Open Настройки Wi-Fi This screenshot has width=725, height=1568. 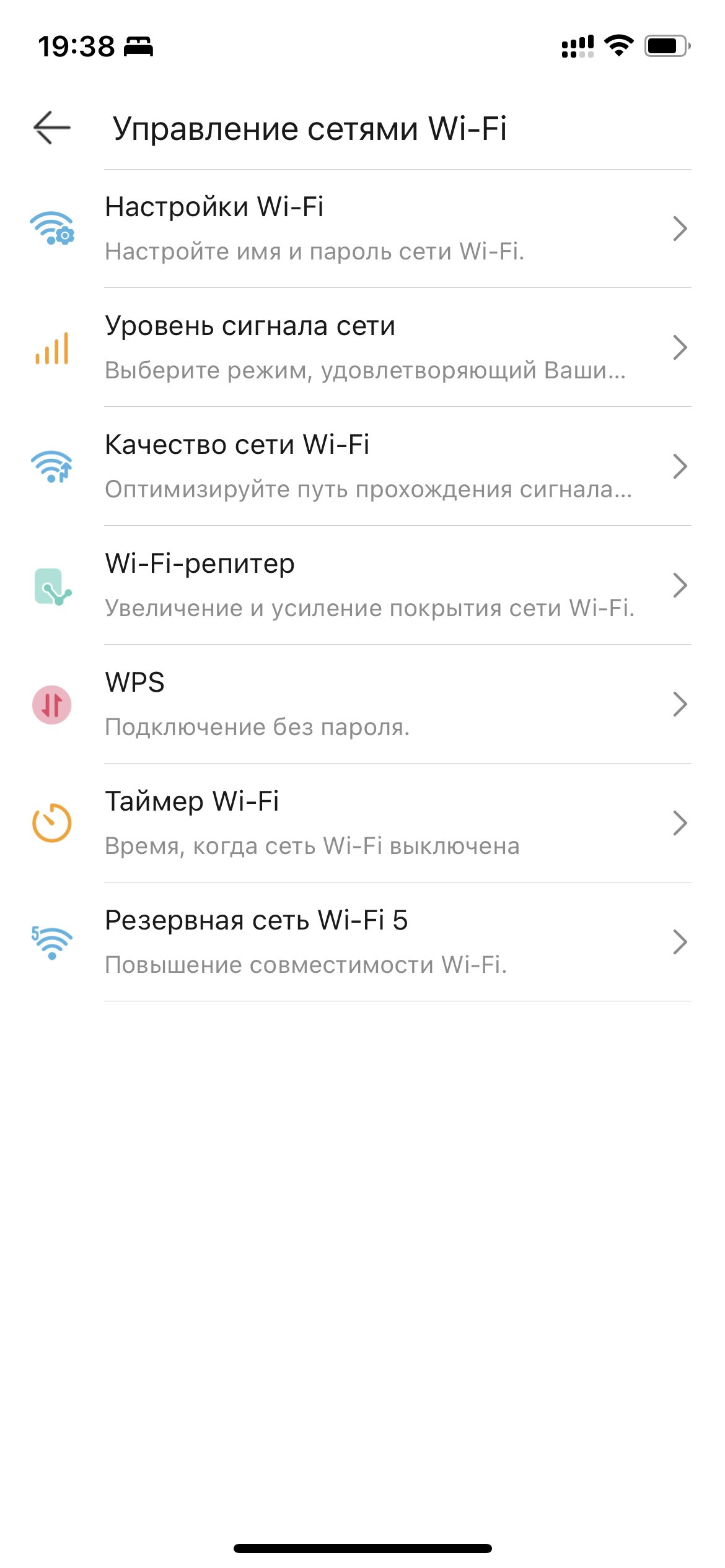point(362,229)
